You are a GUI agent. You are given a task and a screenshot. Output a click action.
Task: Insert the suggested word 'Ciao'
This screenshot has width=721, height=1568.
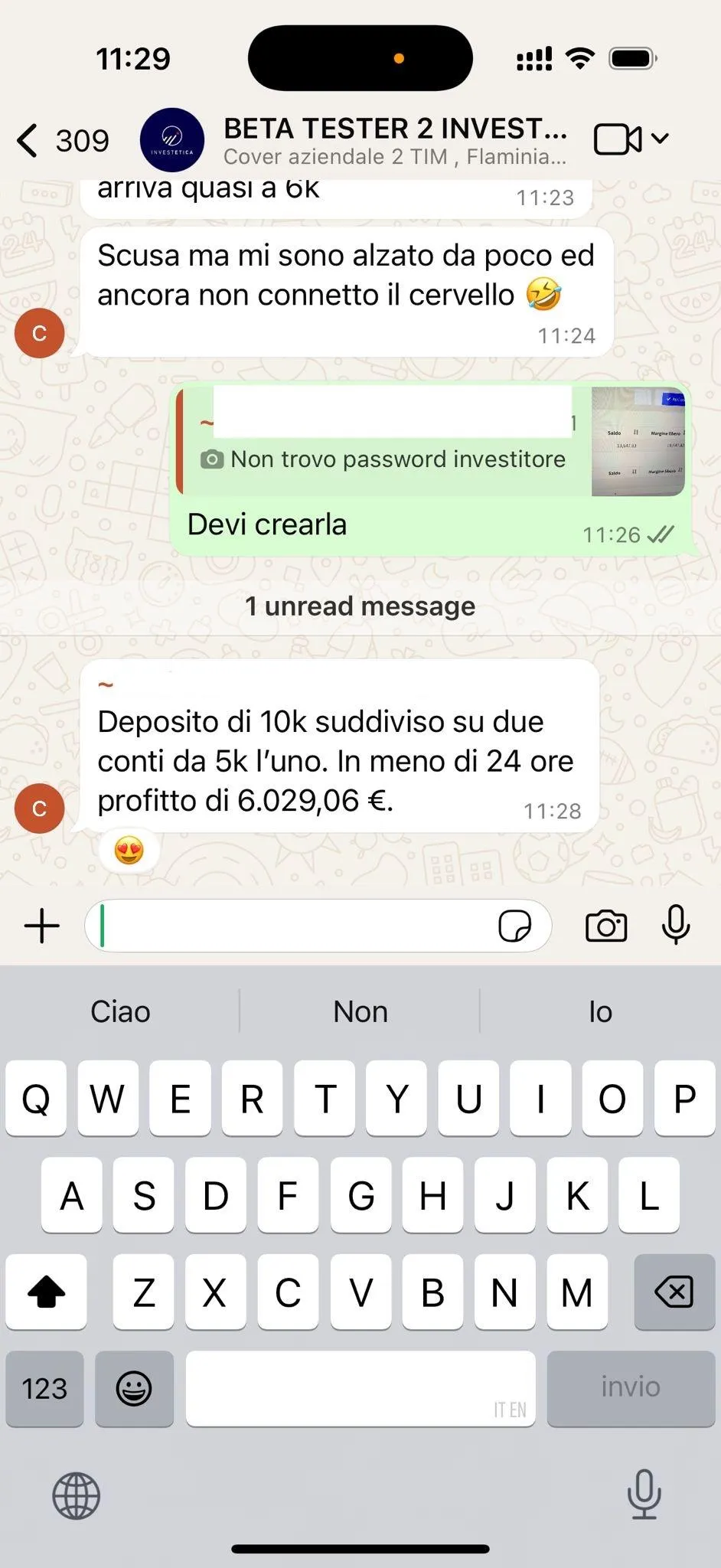[120, 1011]
